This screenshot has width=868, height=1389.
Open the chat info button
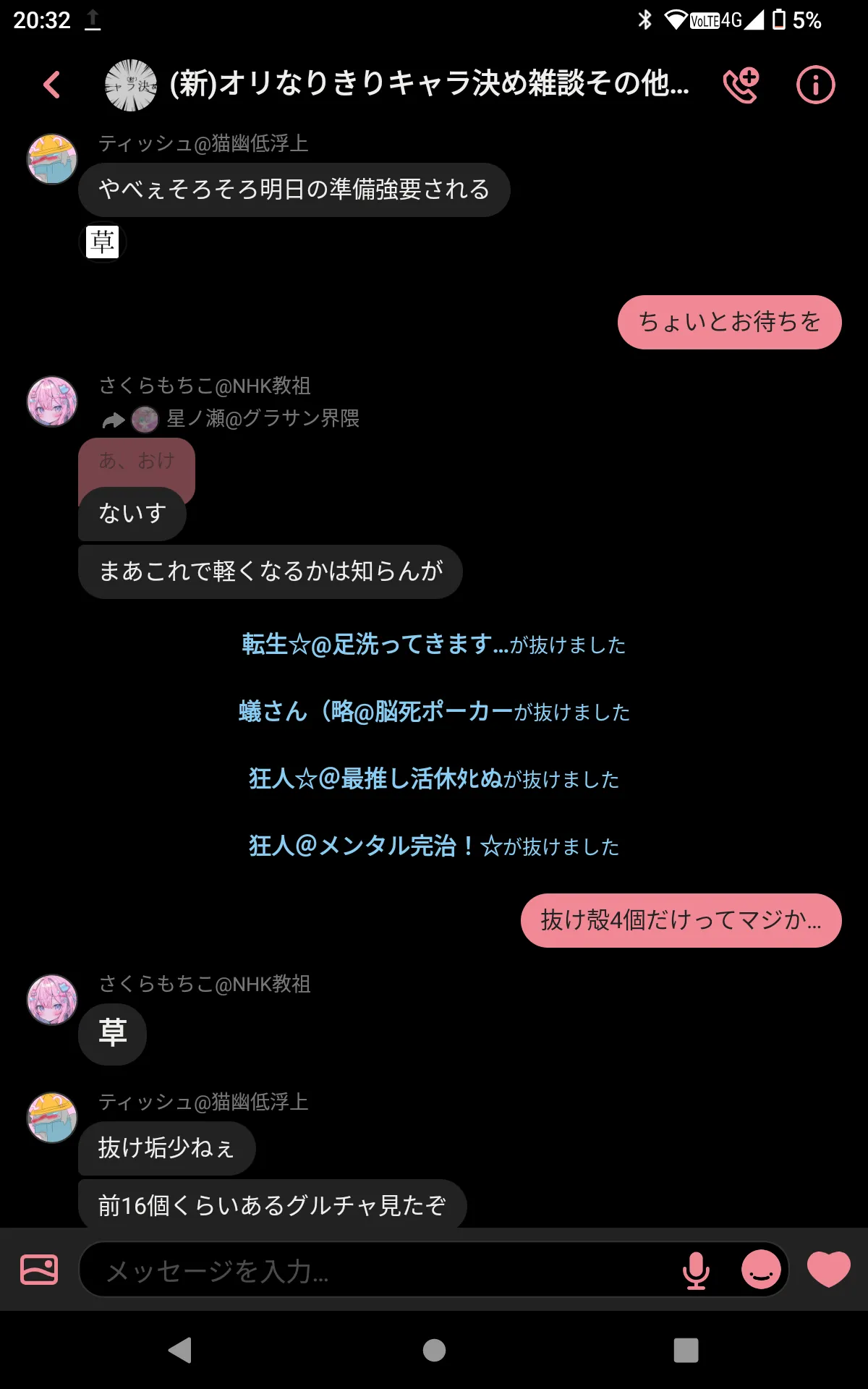coord(815,85)
